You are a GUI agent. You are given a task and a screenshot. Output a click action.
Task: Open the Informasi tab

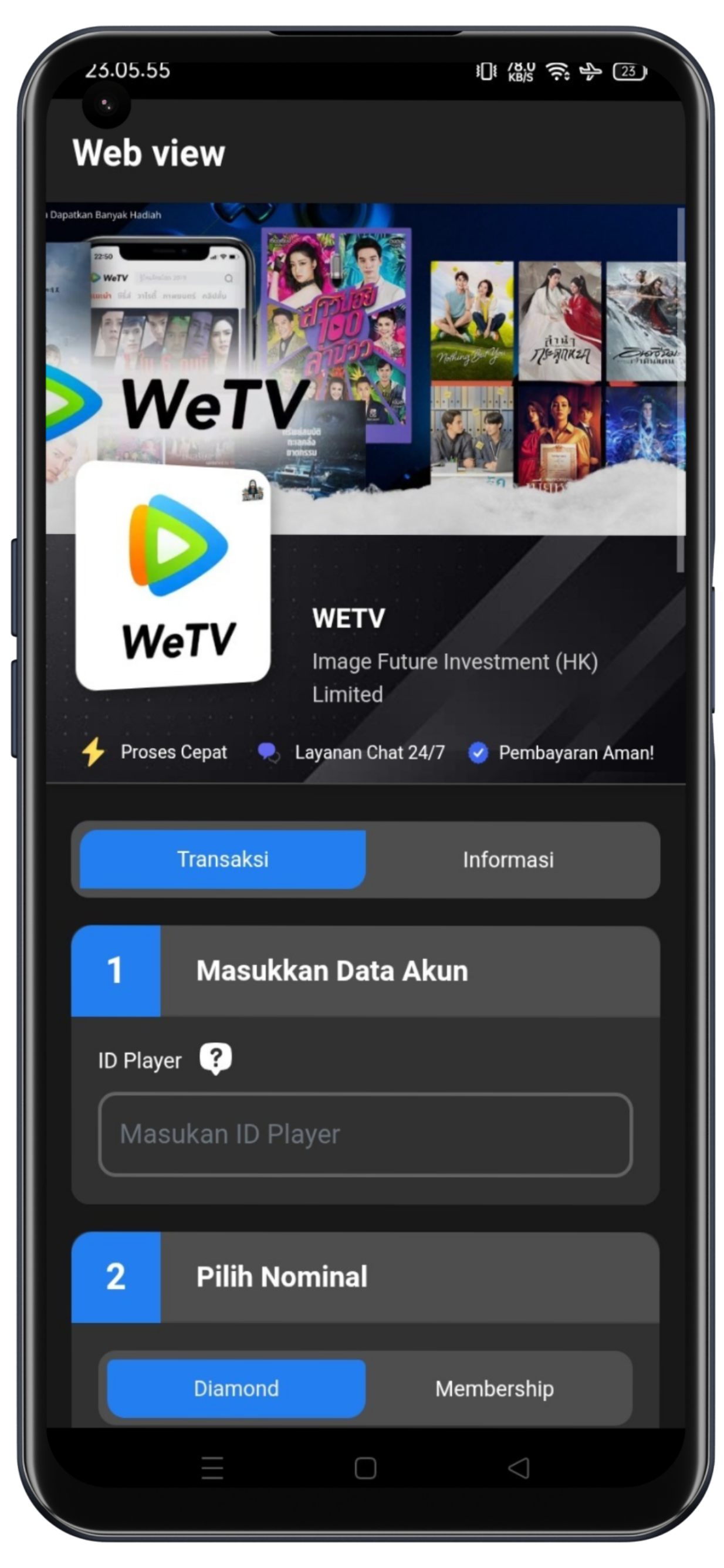(508, 860)
